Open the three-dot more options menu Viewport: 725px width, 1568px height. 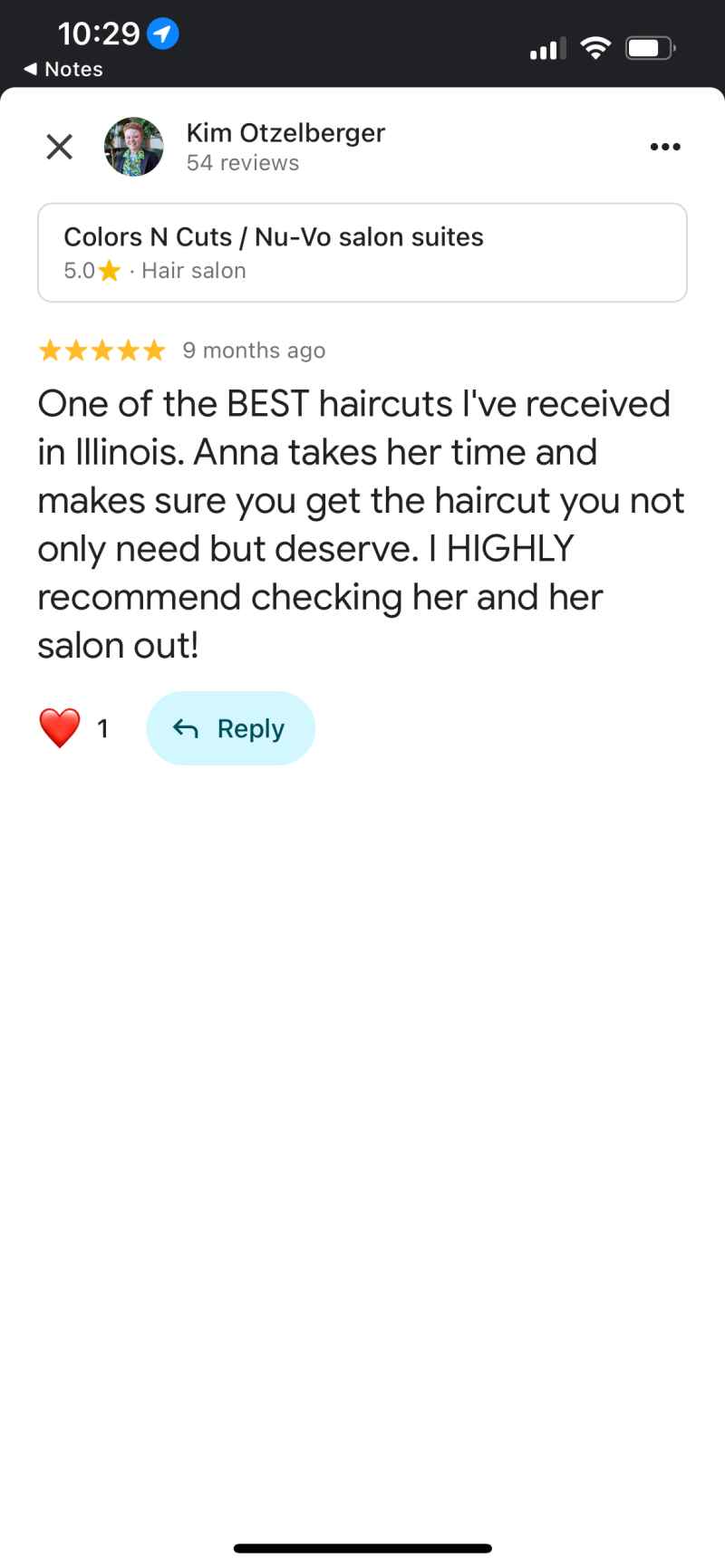coord(665,147)
